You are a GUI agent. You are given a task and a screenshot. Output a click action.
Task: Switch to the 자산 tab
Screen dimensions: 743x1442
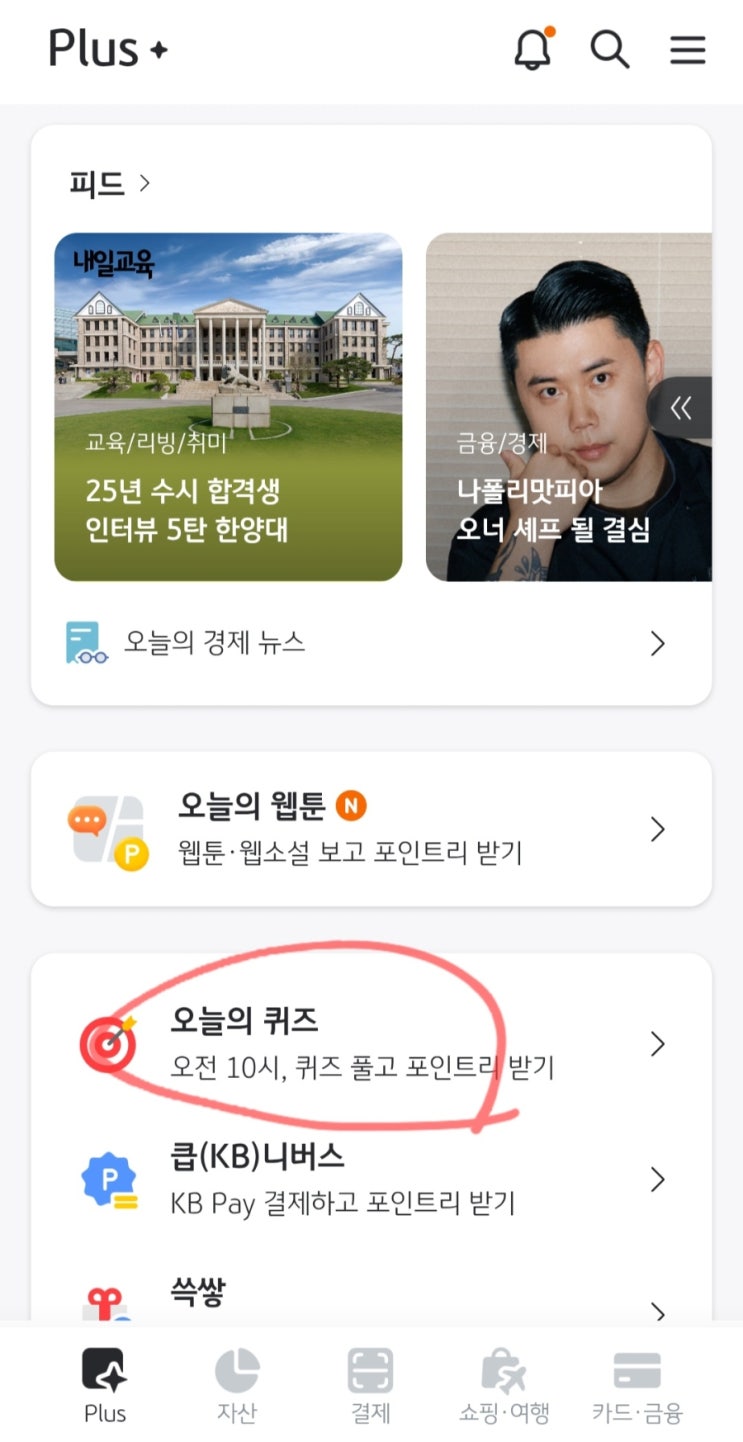point(237,1384)
